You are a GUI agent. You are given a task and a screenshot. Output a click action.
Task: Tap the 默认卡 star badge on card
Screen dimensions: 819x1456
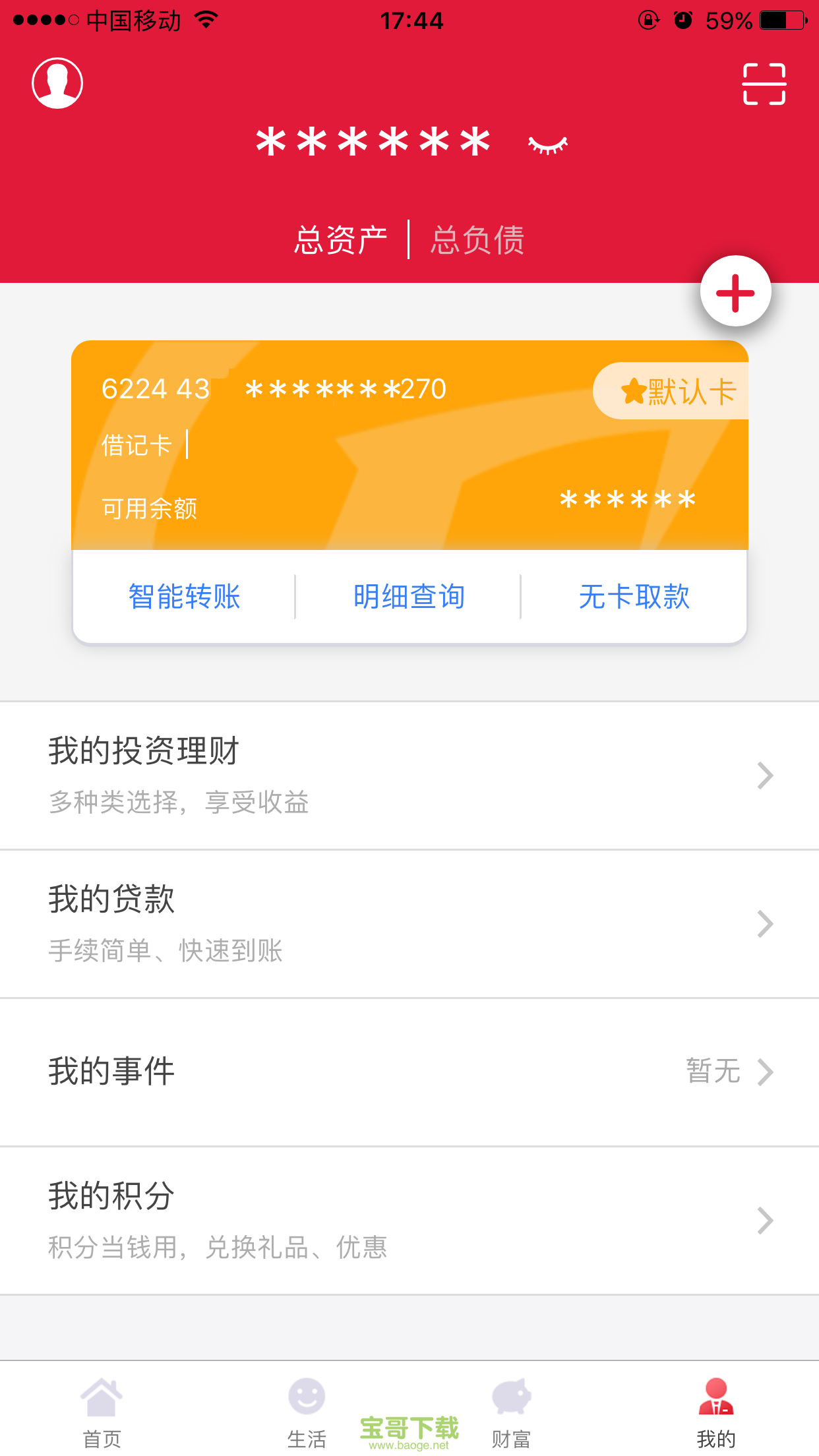(678, 390)
